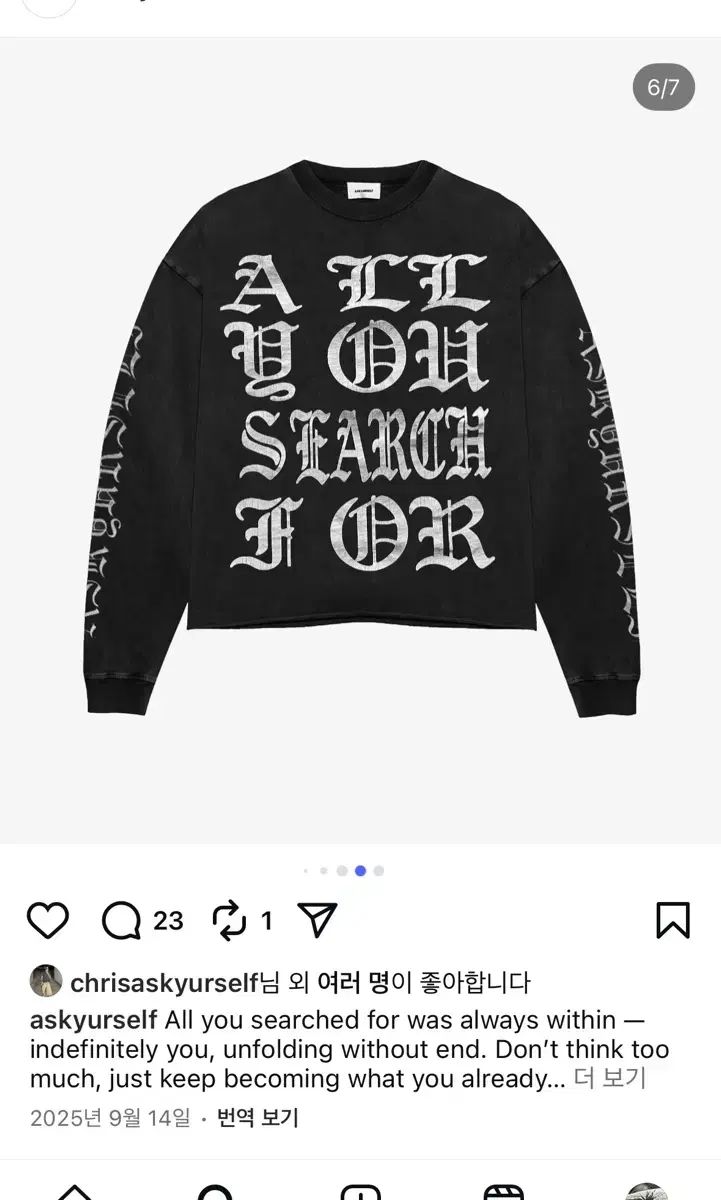Viewport: 721px width, 1200px height.
Task: Repost this askyurself post
Action: [x=230, y=920]
